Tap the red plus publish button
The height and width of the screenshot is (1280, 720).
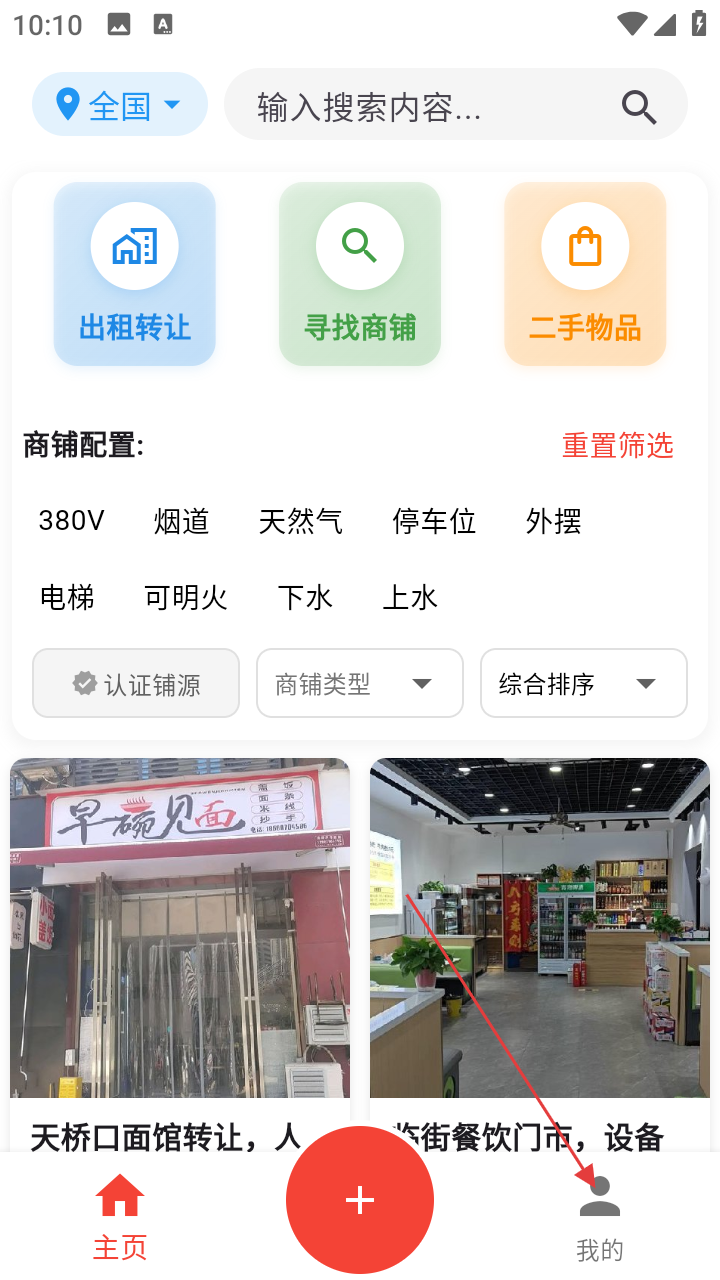pyautogui.click(x=360, y=1200)
